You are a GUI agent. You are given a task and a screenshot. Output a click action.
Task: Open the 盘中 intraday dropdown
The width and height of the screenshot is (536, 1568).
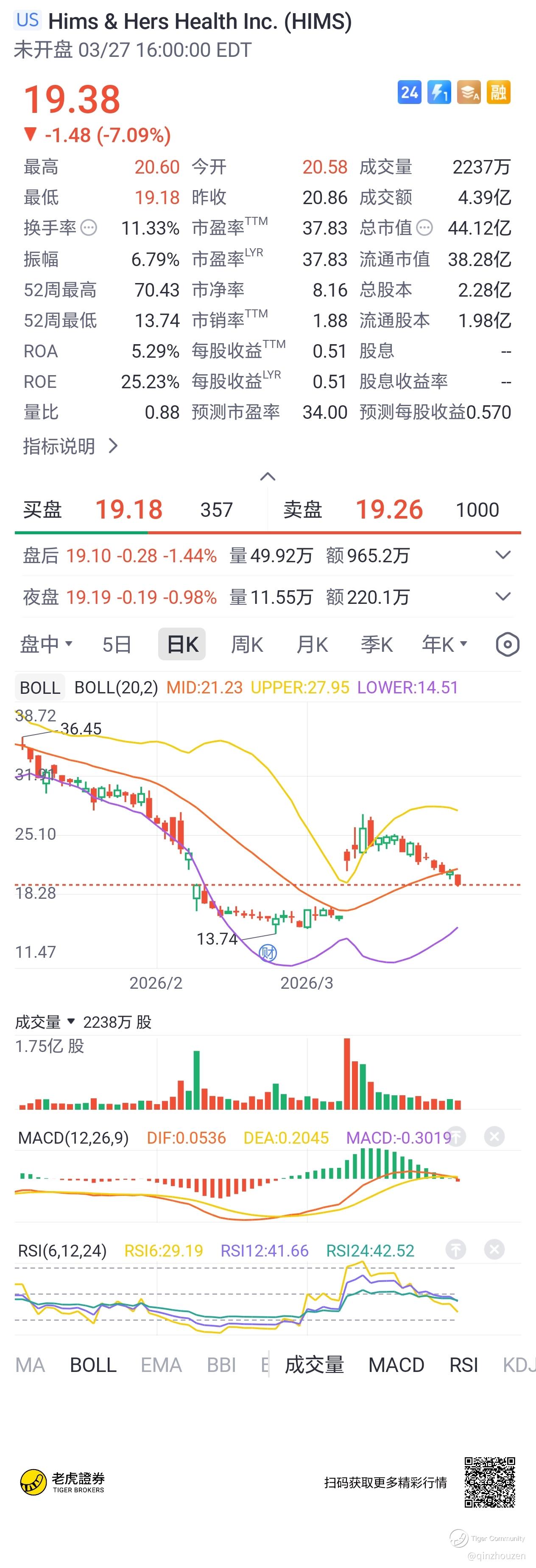coord(46,644)
